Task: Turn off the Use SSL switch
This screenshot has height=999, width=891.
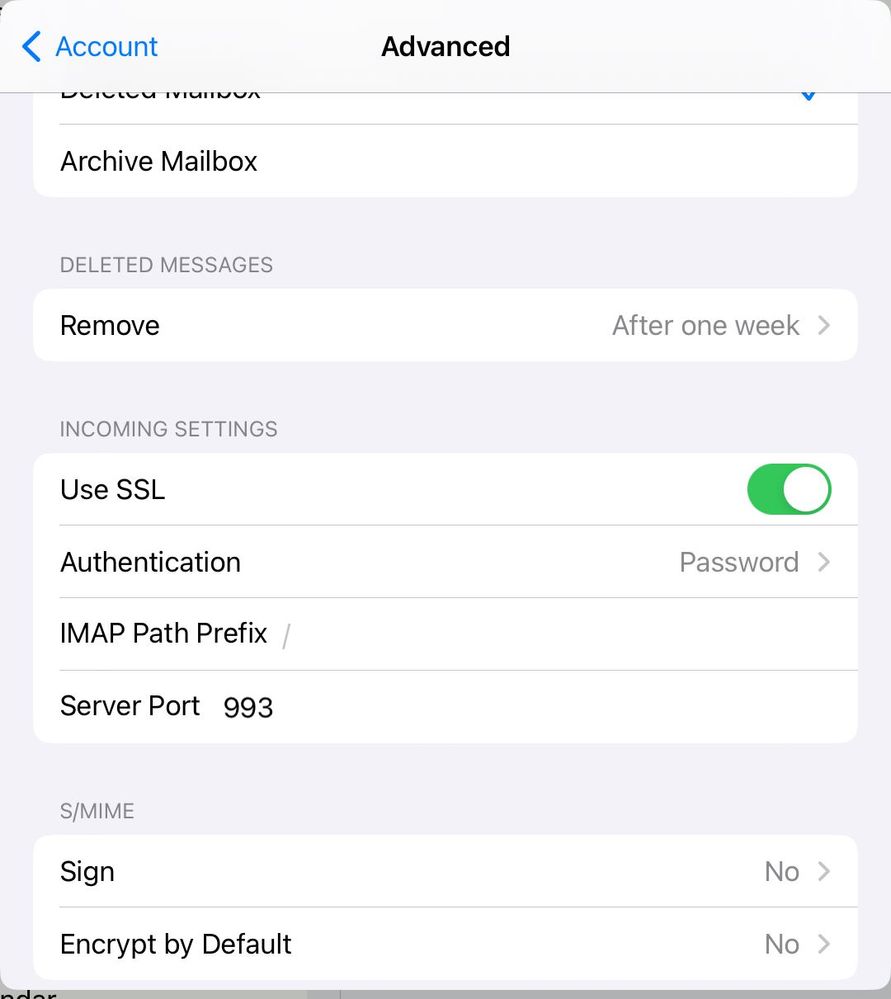Action: [788, 490]
